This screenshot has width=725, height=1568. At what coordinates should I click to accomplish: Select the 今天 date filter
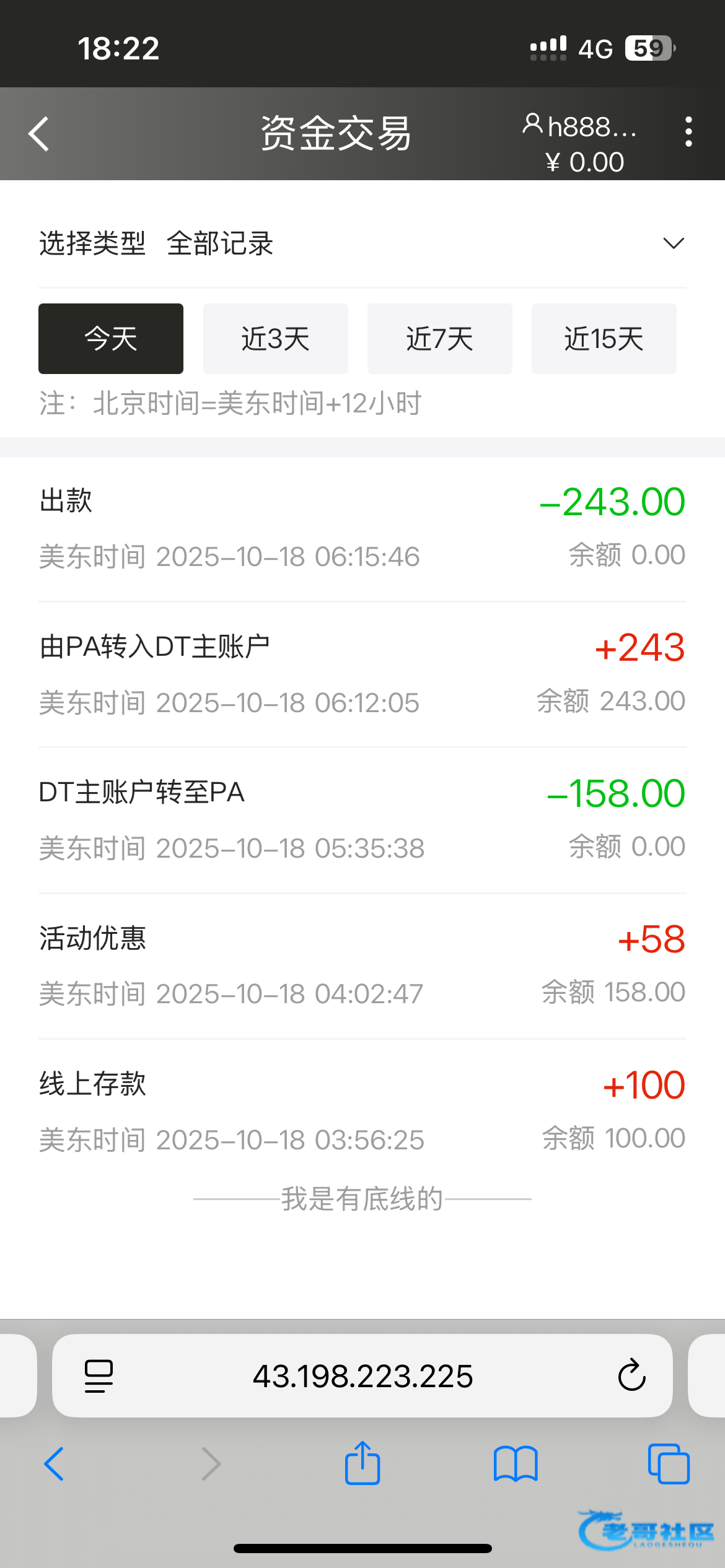pyautogui.click(x=111, y=339)
